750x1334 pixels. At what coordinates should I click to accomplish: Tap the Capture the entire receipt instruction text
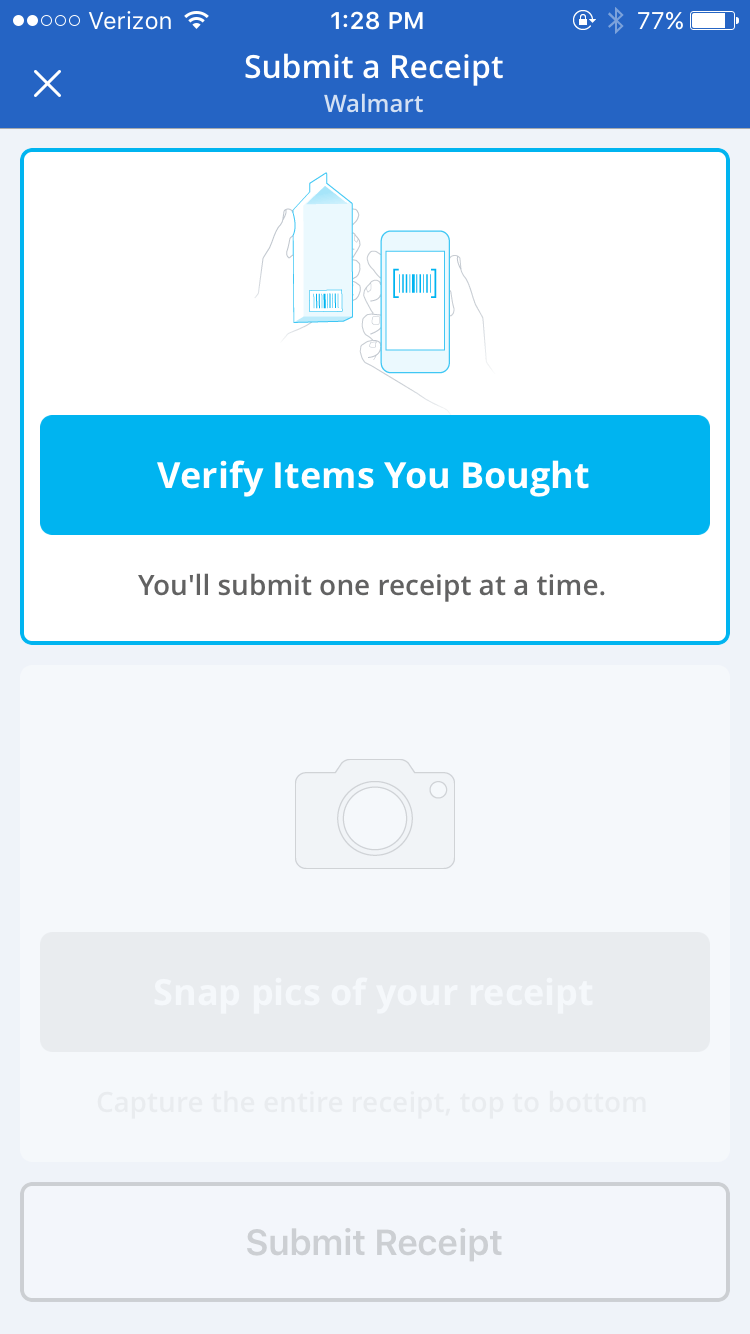click(373, 1102)
